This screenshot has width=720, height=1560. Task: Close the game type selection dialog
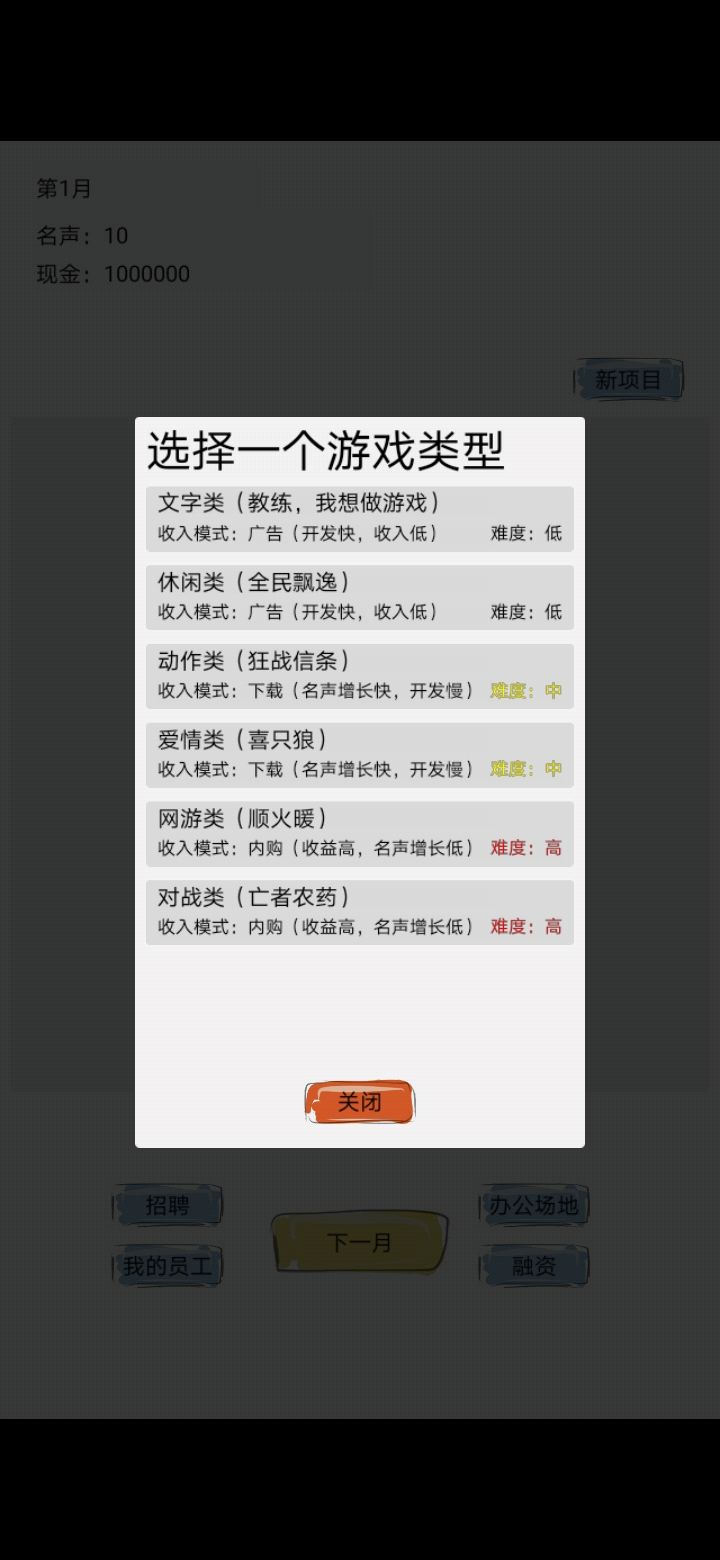(x=359, y=1101)
